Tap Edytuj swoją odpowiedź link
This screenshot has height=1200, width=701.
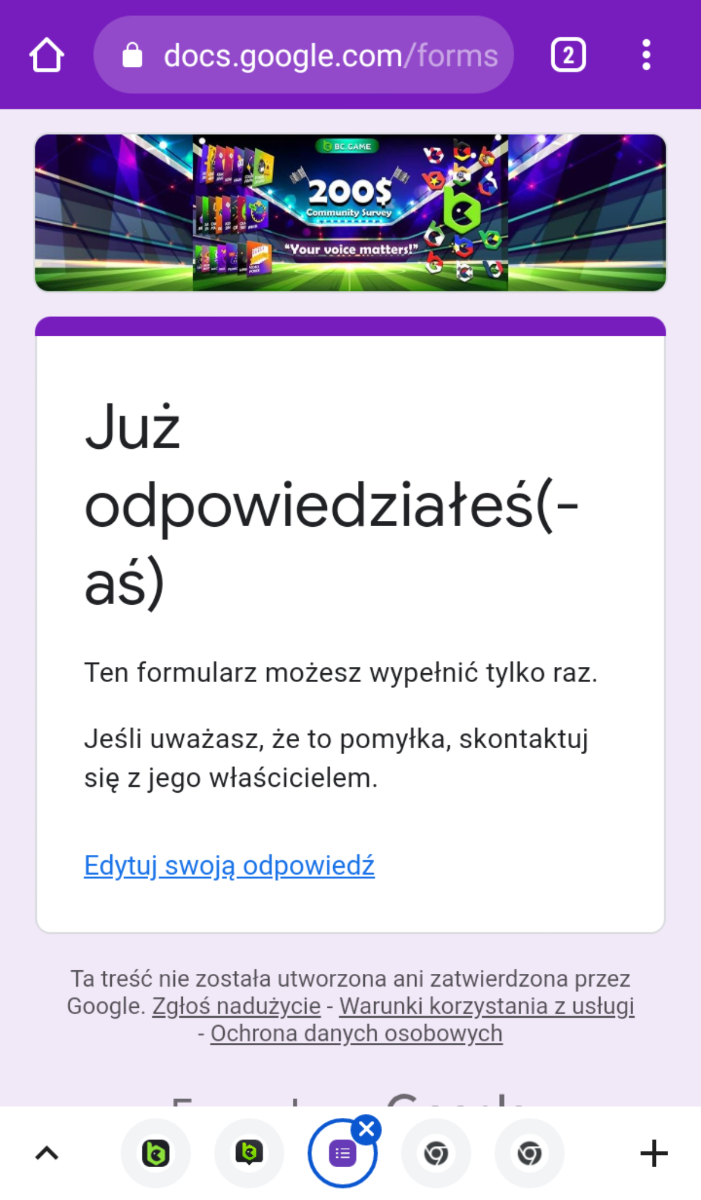[x=229, y=865]
